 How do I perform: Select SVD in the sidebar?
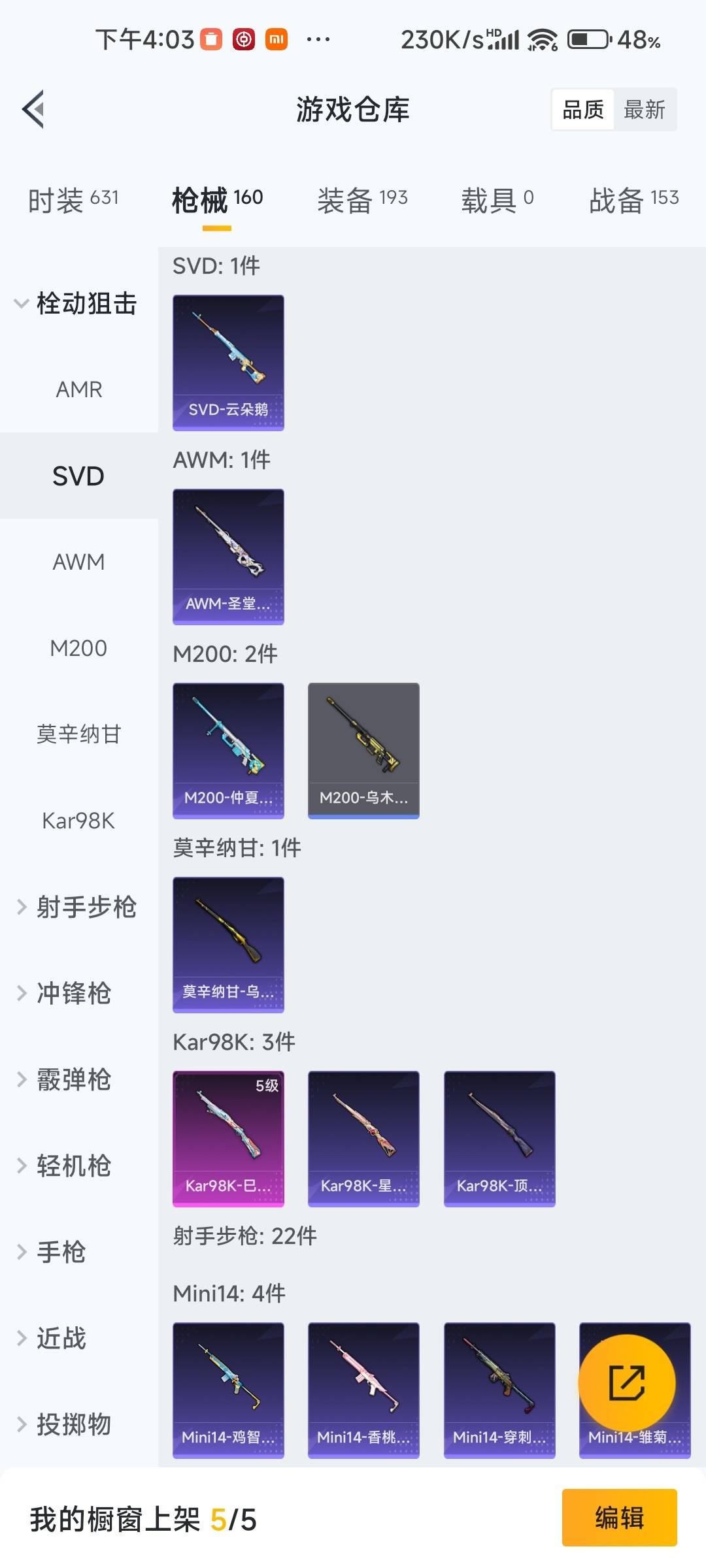[79, 476]
